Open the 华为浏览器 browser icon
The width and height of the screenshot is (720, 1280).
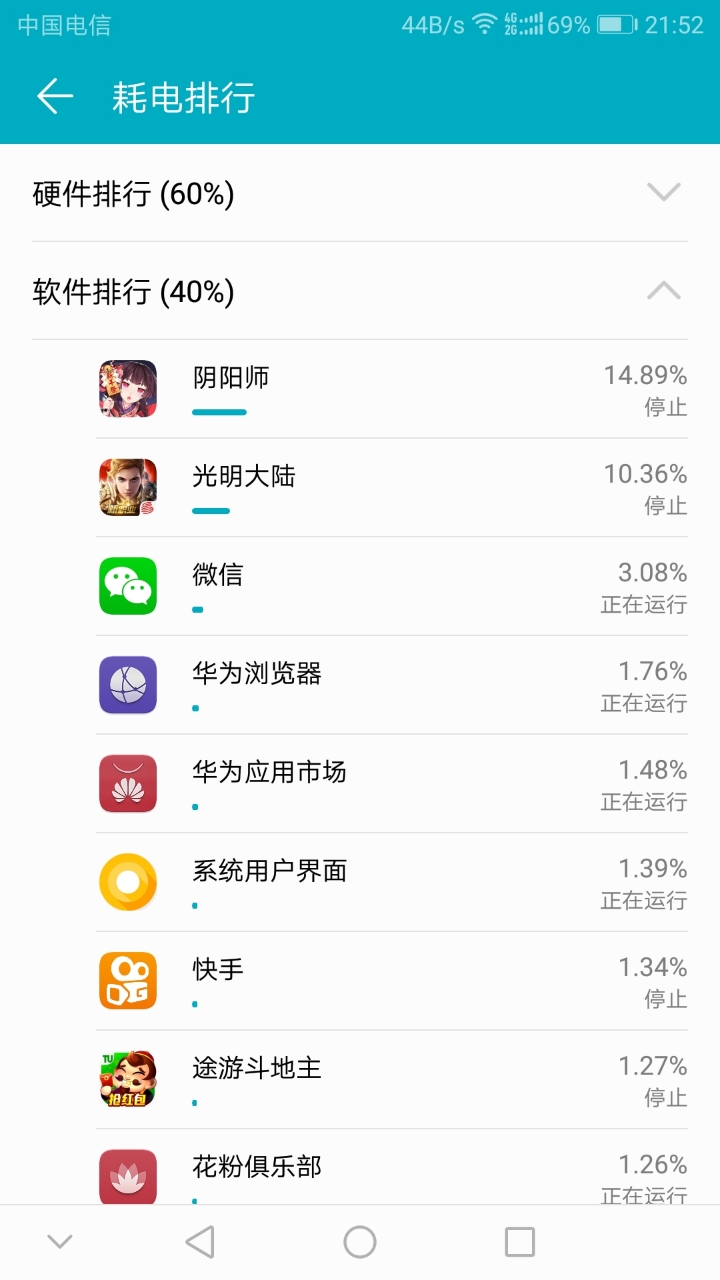tap(128, 685)
